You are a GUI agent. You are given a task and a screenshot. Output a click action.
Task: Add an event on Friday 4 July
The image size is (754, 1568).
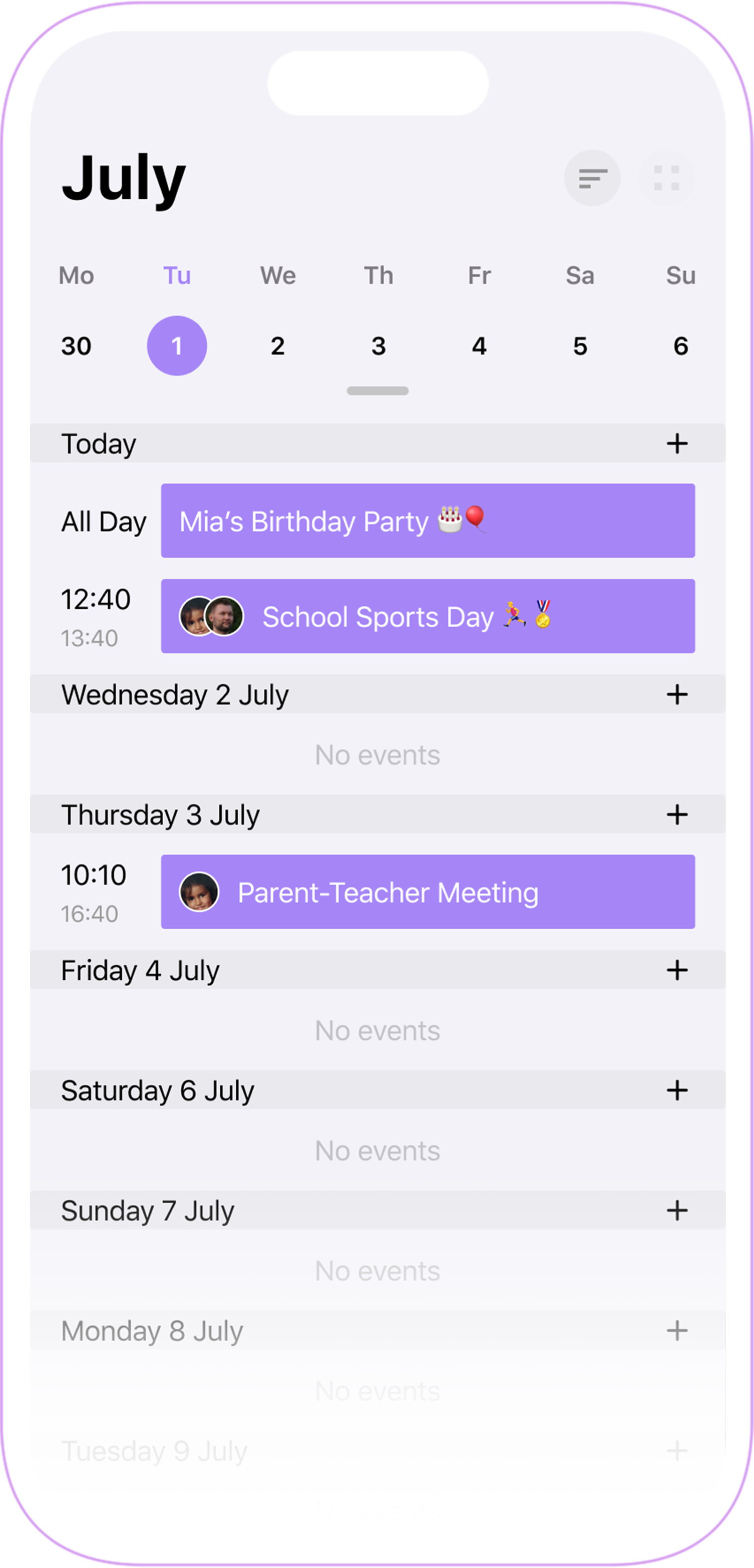[x=677, y=970]
